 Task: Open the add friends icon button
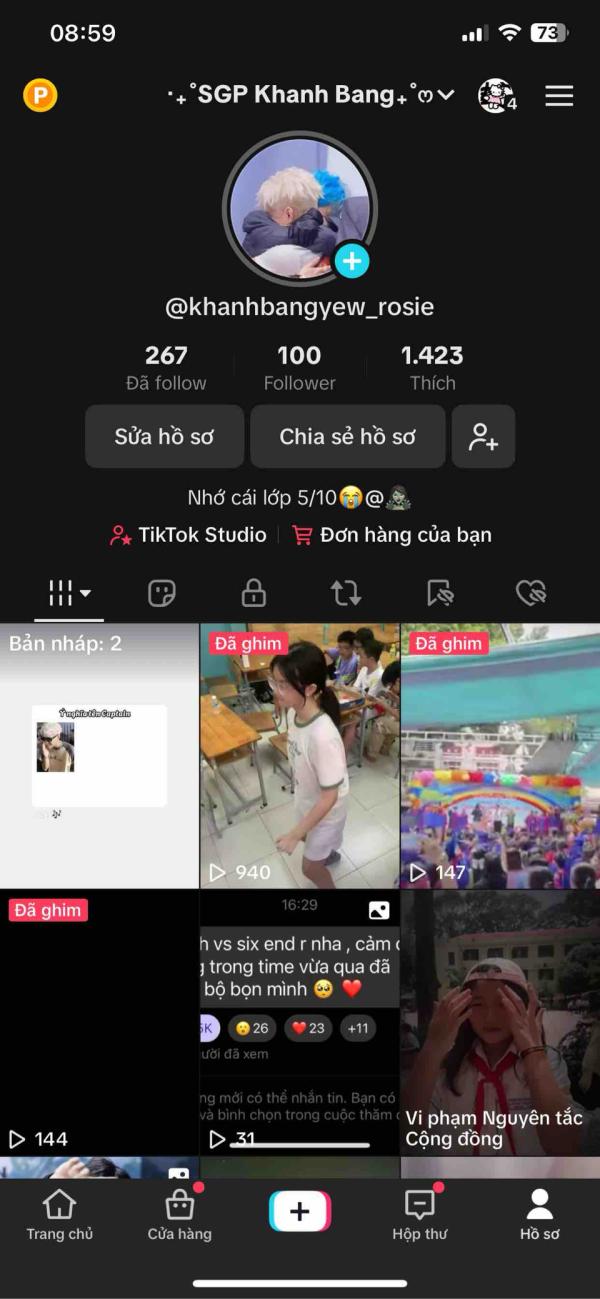(484, 437)
